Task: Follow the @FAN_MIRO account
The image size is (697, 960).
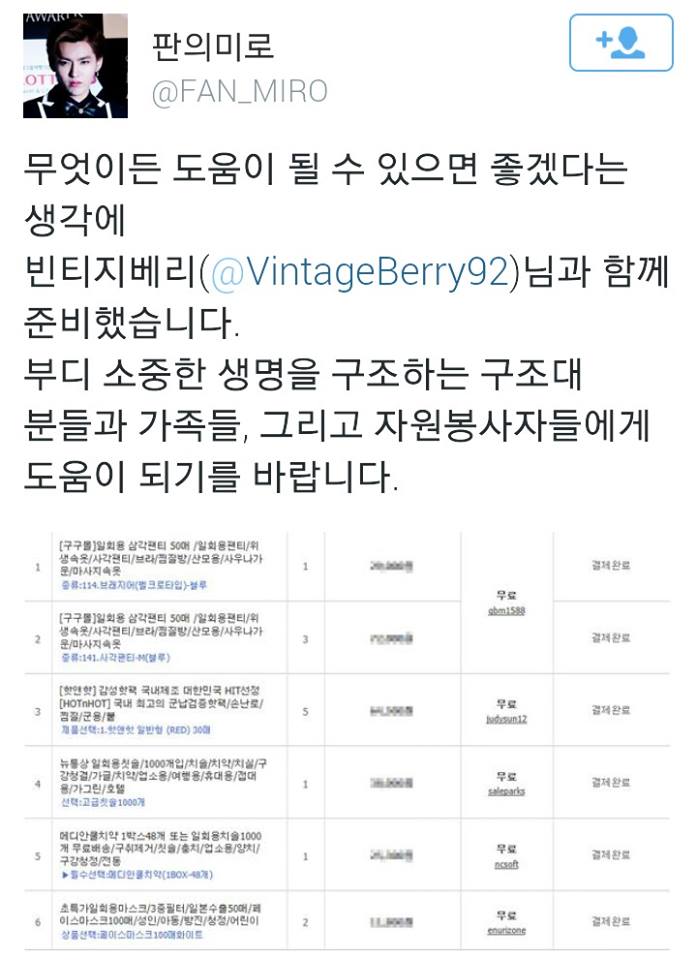Action: (621, 42)
